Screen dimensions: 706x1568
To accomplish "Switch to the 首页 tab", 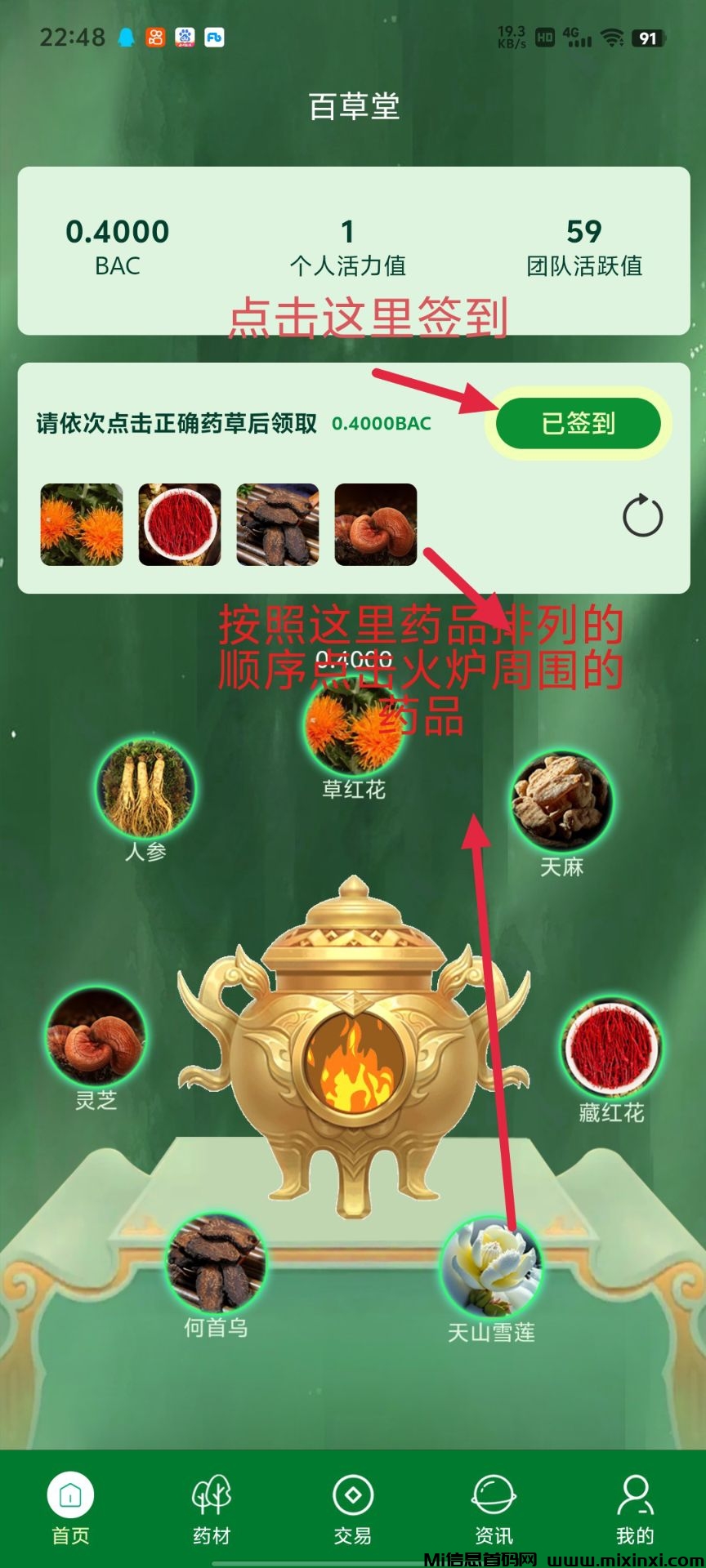I will [70, 1509].
